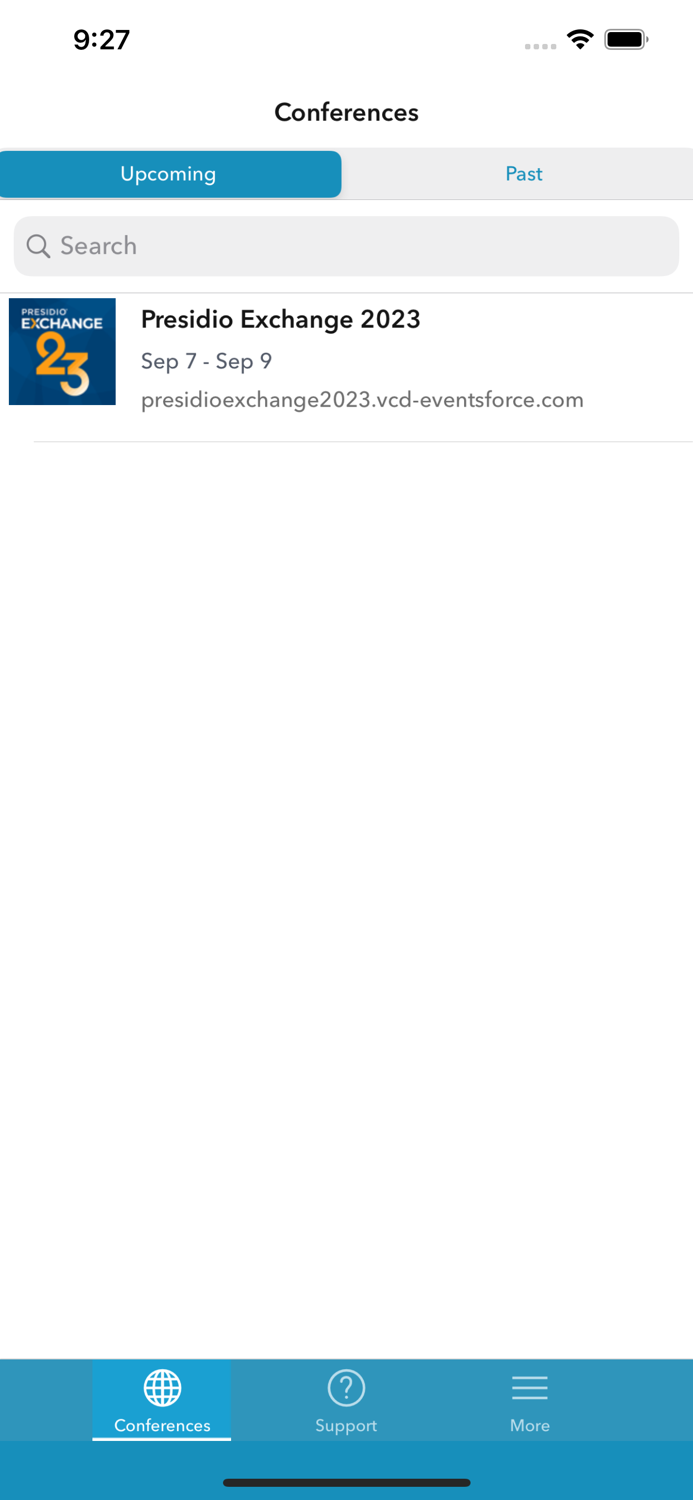Open the Presidio Exchange 2023 conference
The image size is (693, 1500).
346,360
